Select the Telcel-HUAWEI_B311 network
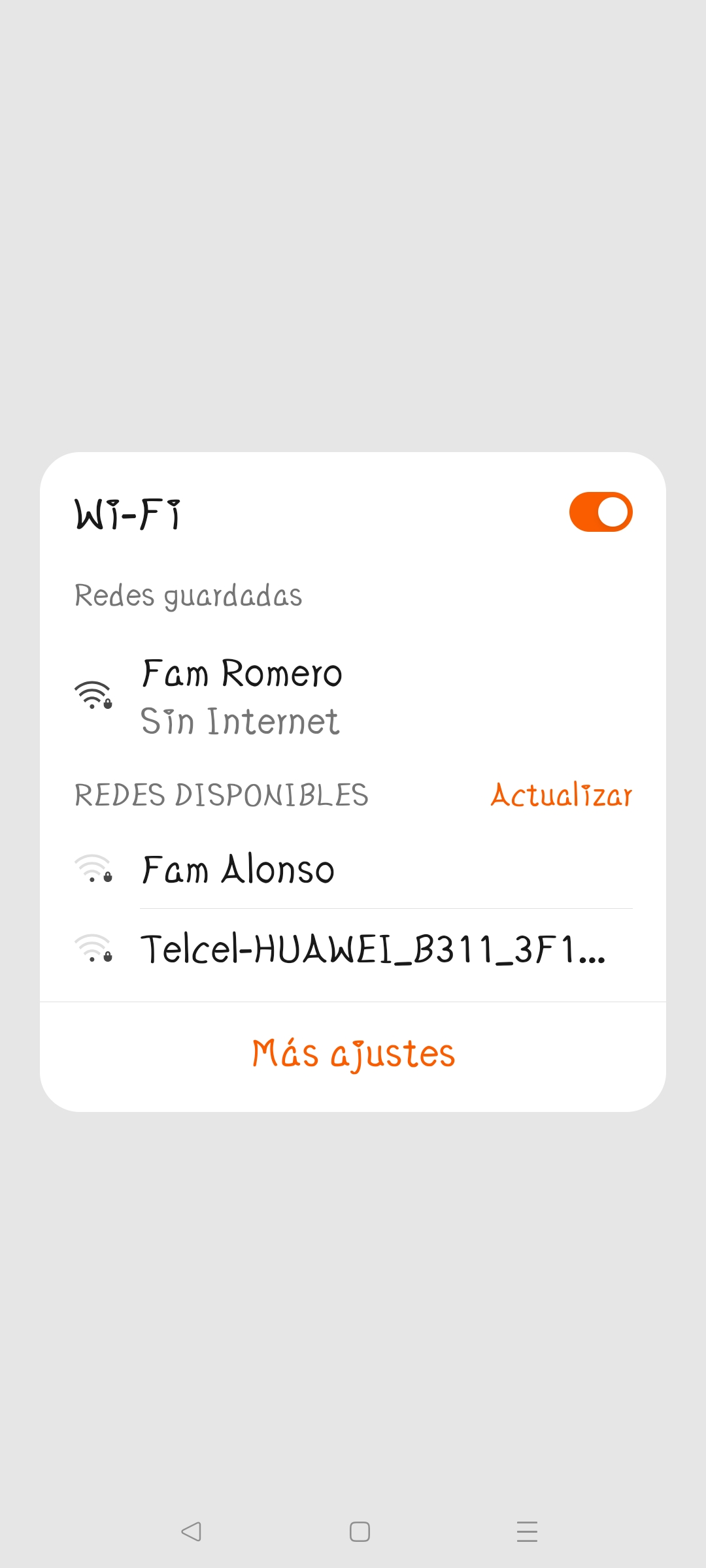Image resolution: width=706 pixels, height=1568 pixels. (353, 949)
